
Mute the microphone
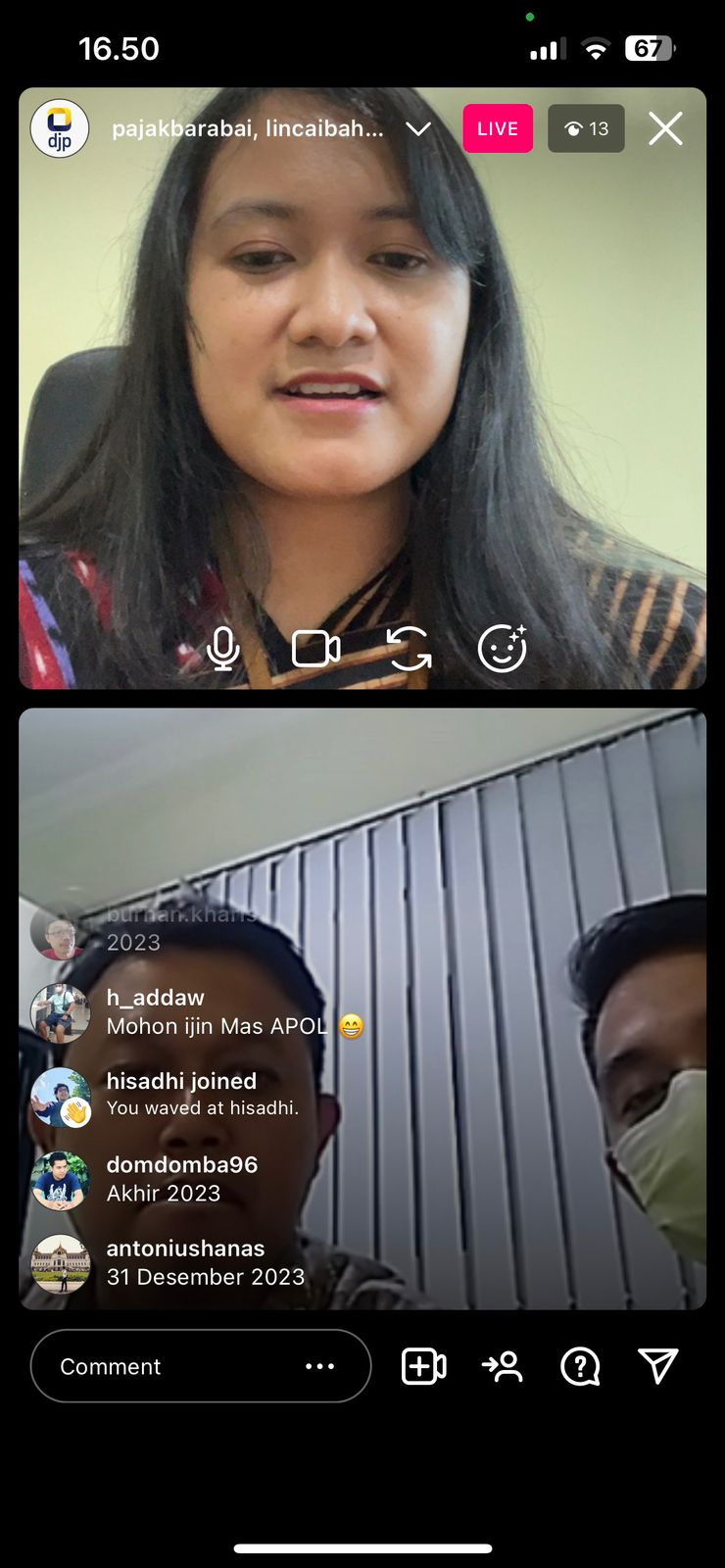pyautogui.click(x=223, y=649)
